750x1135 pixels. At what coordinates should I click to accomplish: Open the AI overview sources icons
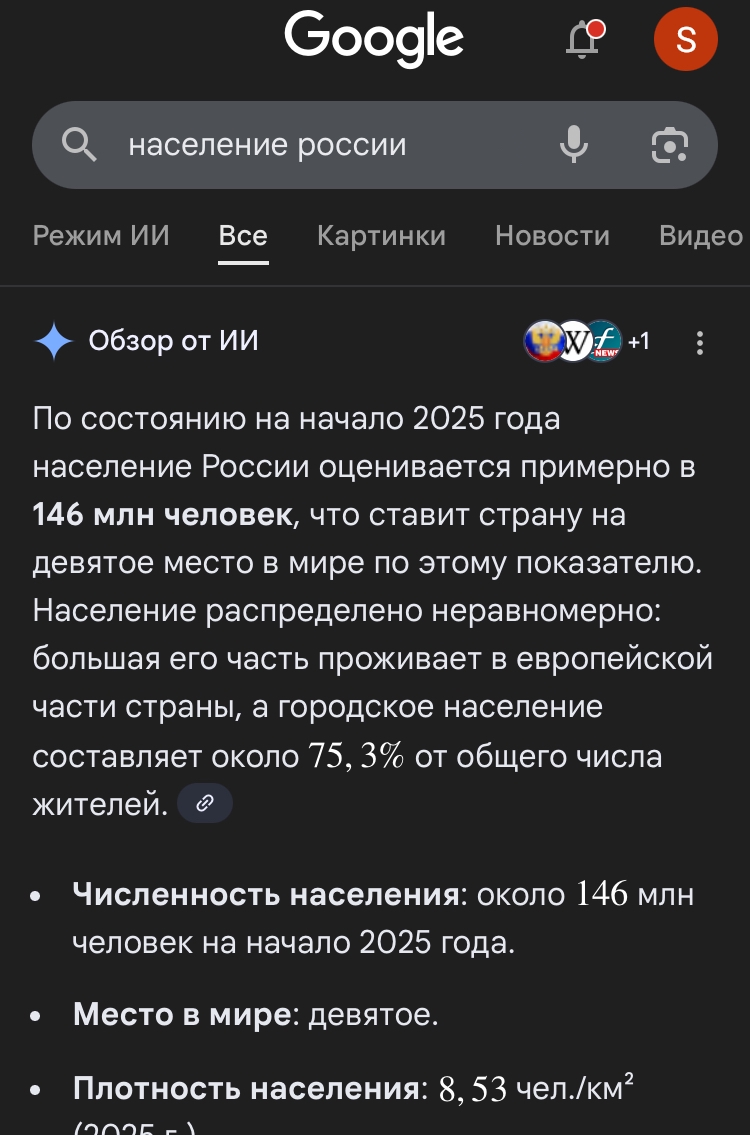click(x=585, y=342)
